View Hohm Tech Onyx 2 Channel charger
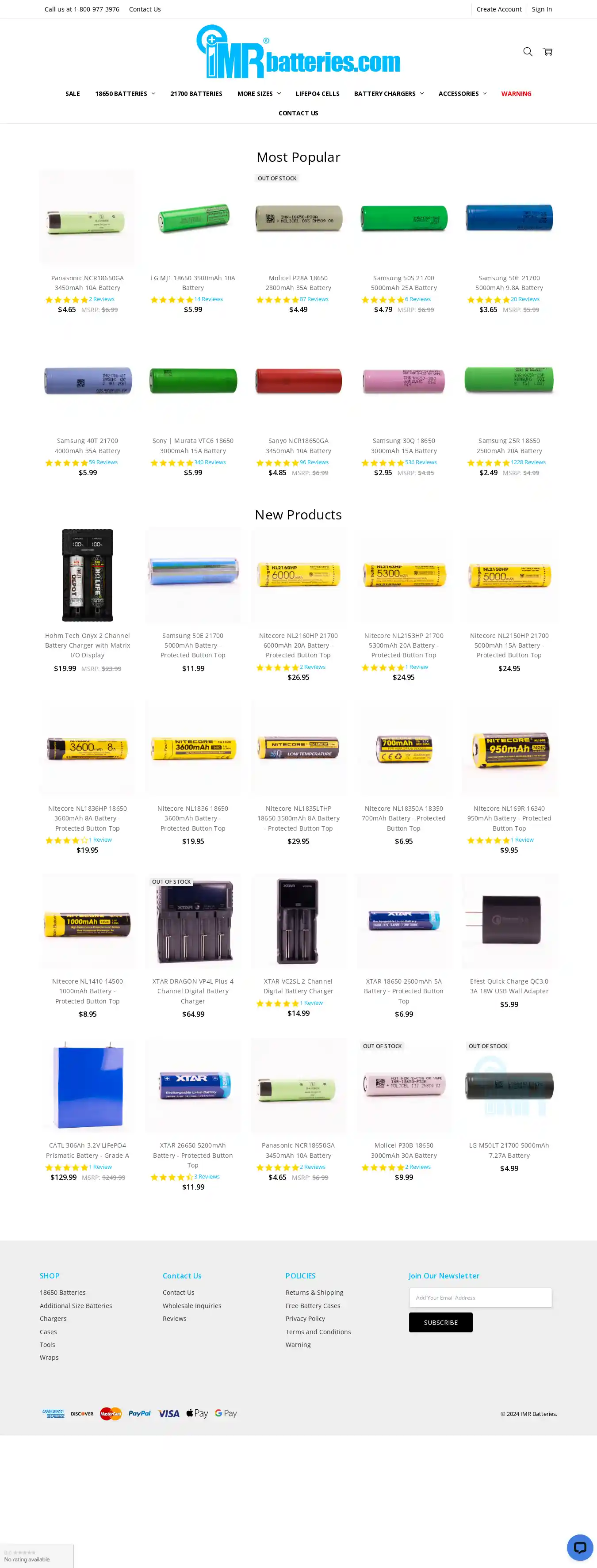Screen dimensions: 597x1568 (87, 645)
